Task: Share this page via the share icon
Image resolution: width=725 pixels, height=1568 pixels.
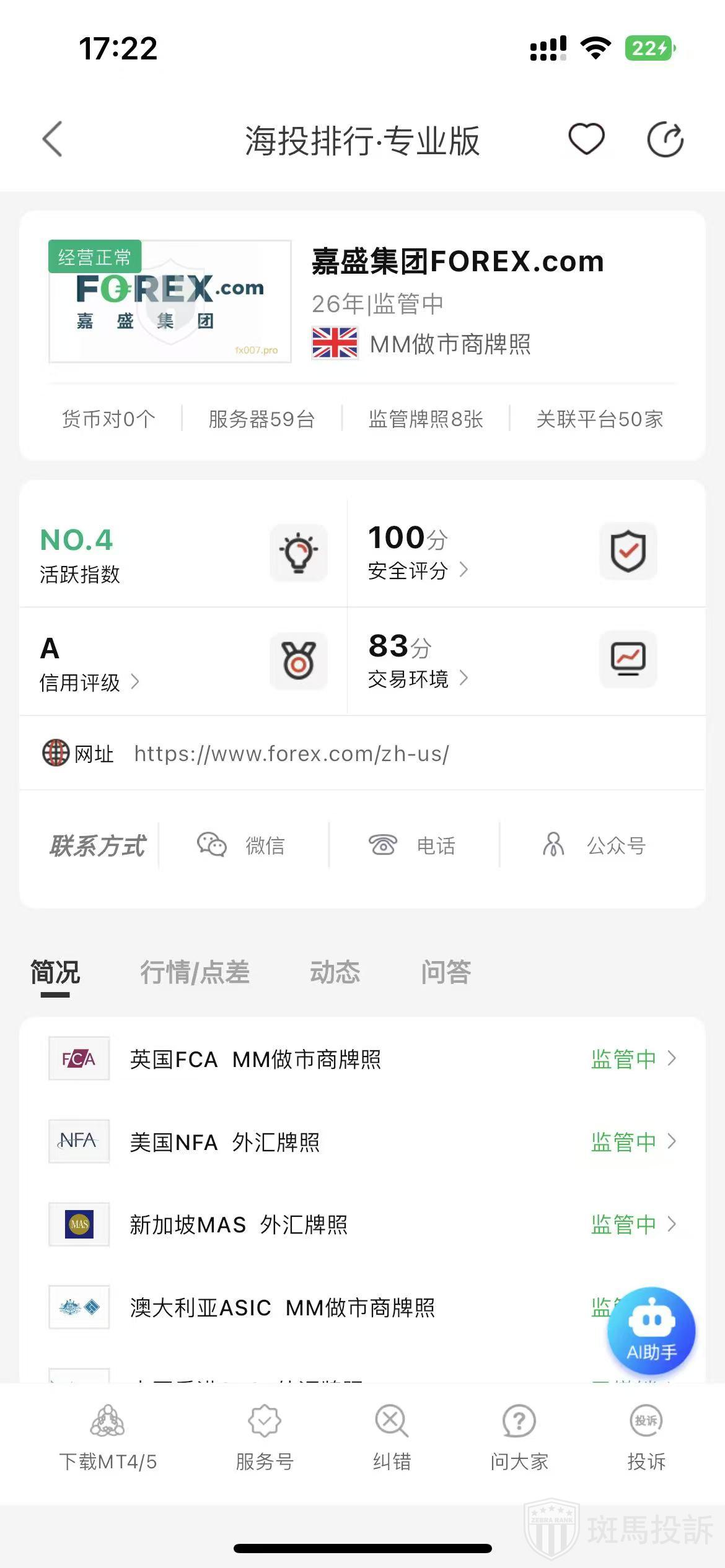Action: tap(665, 139)
